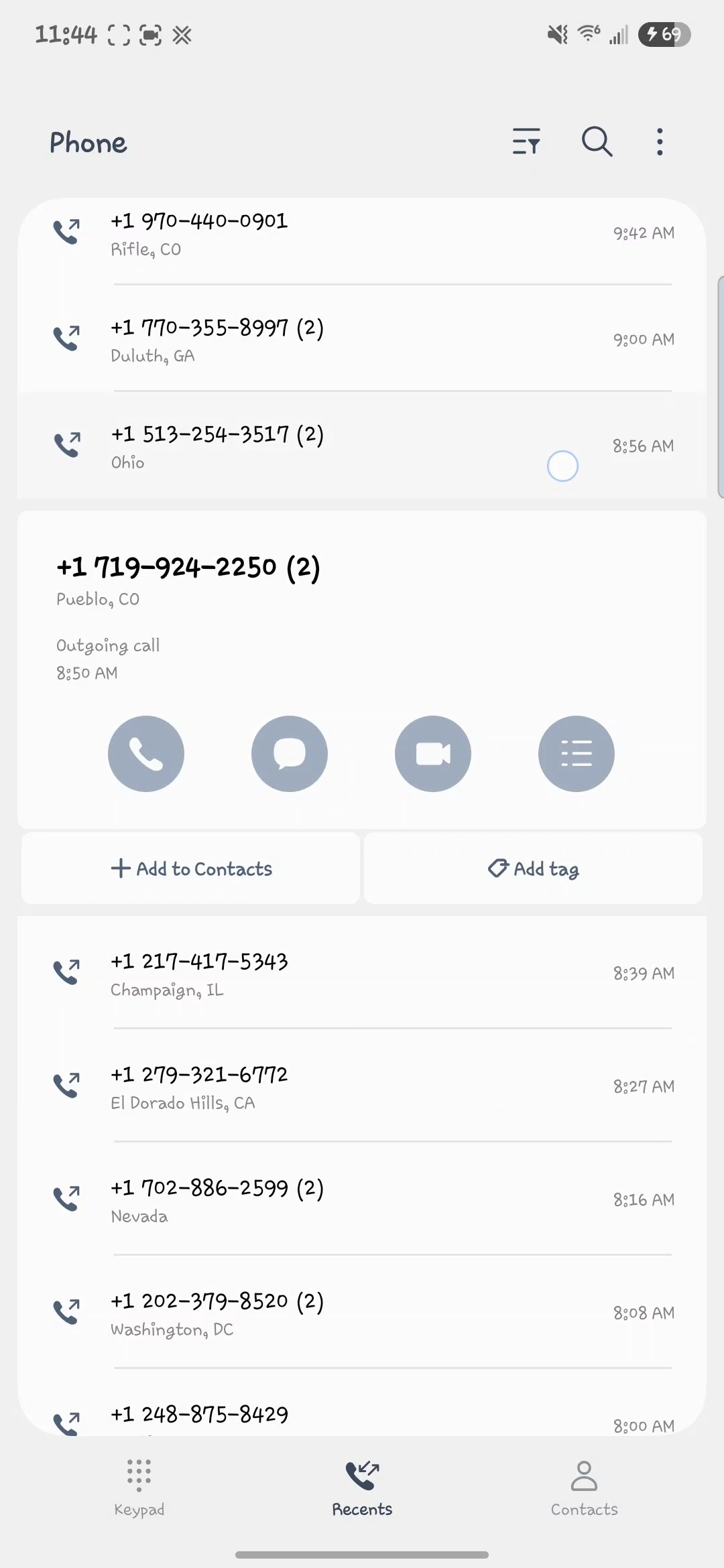
Task: Expand the call entry +1 248-875-8429
Action: click(x=362, y=1417)
